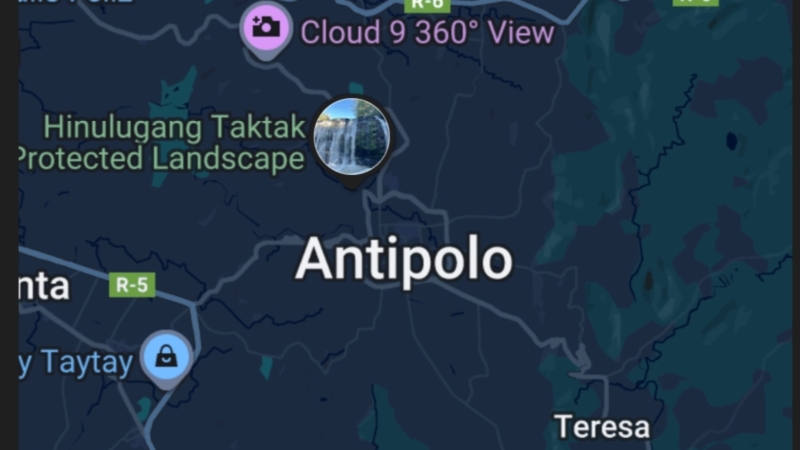Select the shopping bag pin near Taytay
The width and height of the screenshot is (800, 450).
tap(166, 356)
